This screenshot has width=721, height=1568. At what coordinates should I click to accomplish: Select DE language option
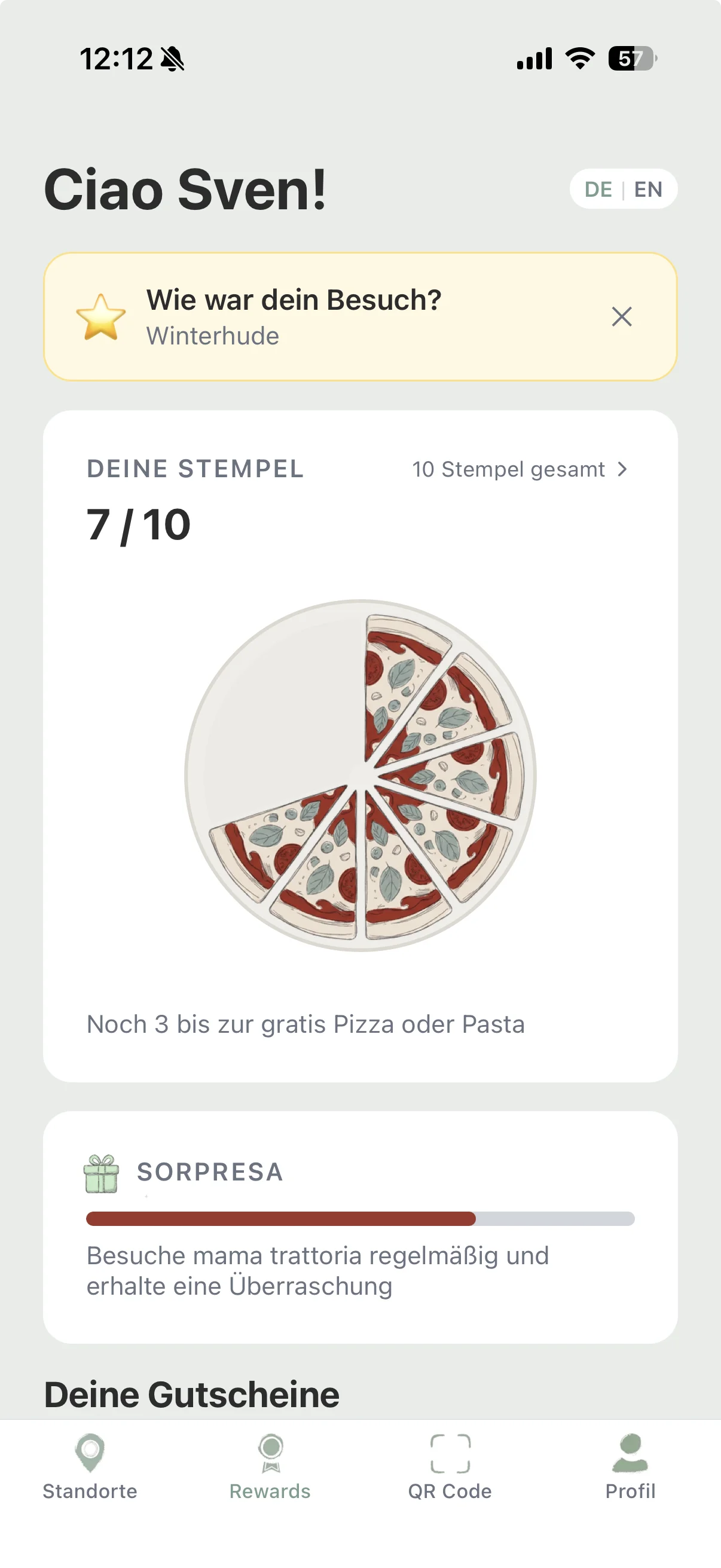[598, 190]
